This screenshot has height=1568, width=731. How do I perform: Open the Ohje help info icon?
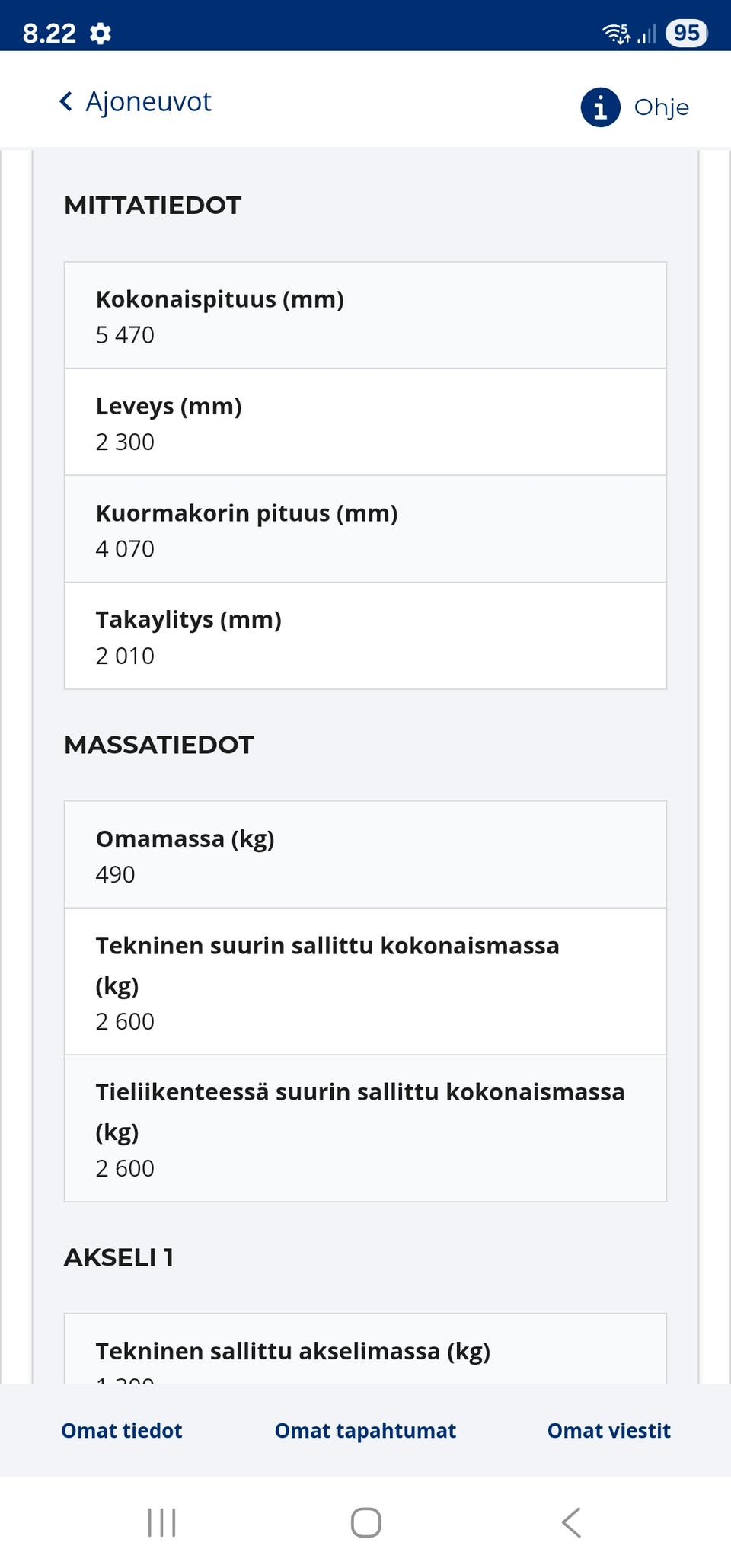[x=599, y=107]
